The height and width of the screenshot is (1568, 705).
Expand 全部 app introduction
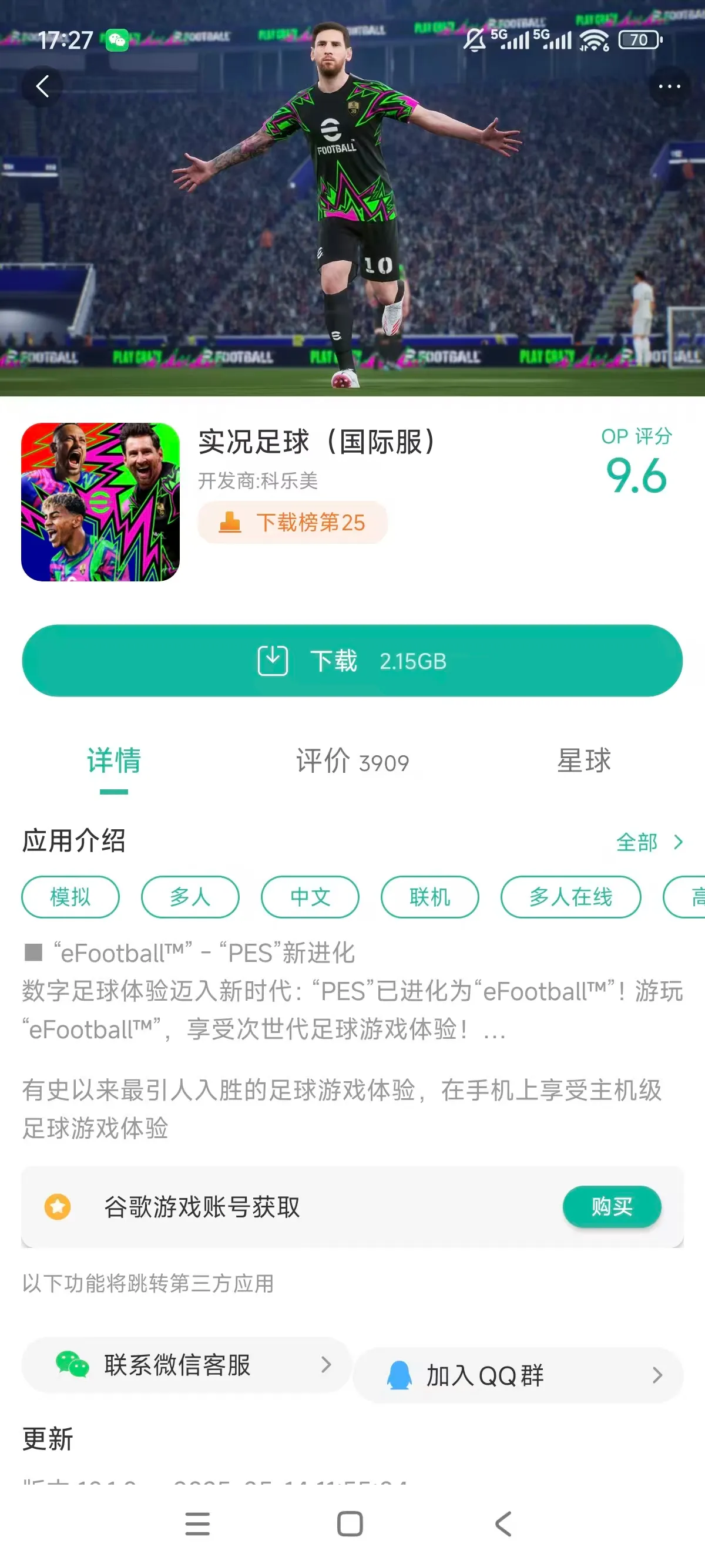click(649, 843)
